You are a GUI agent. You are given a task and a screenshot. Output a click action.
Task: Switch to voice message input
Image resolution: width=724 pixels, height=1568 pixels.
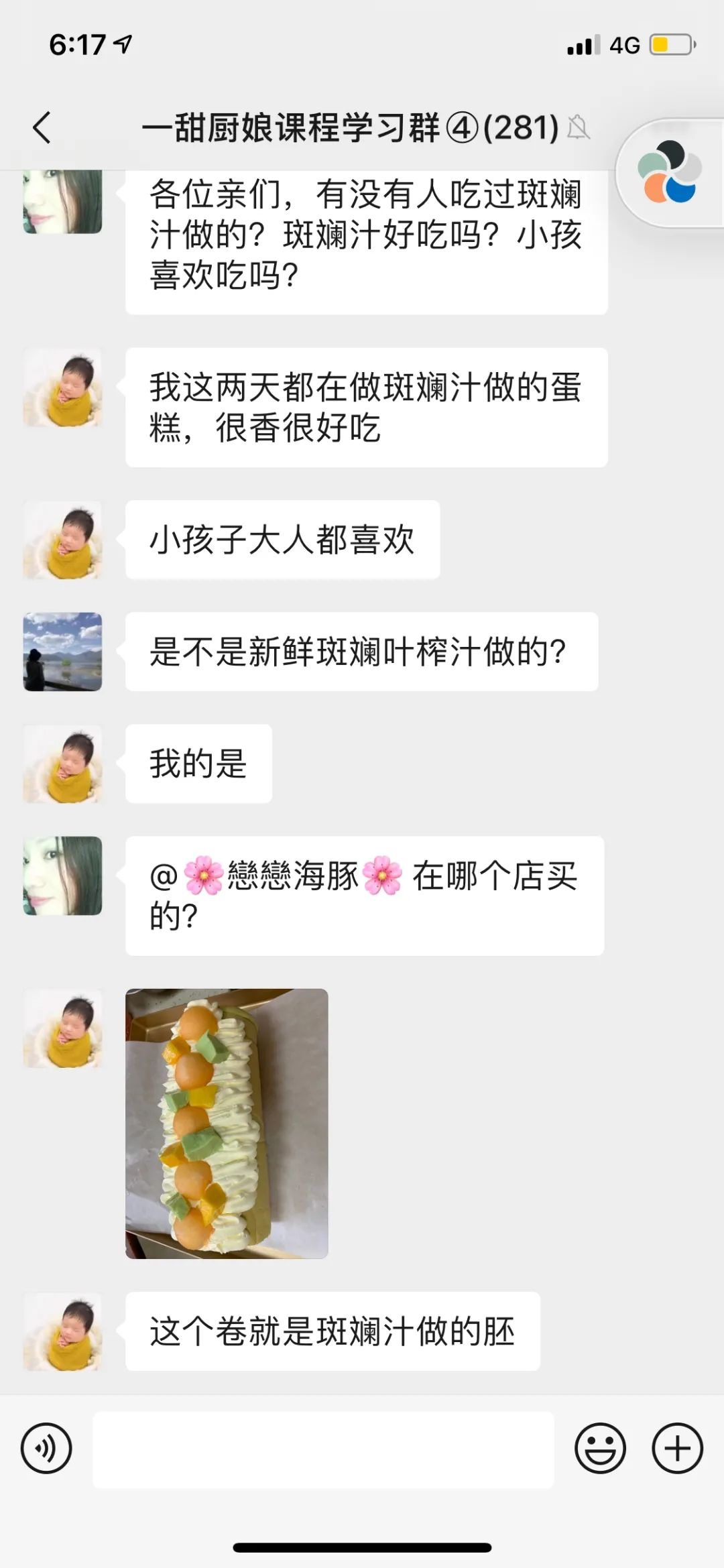[46, 1448]
